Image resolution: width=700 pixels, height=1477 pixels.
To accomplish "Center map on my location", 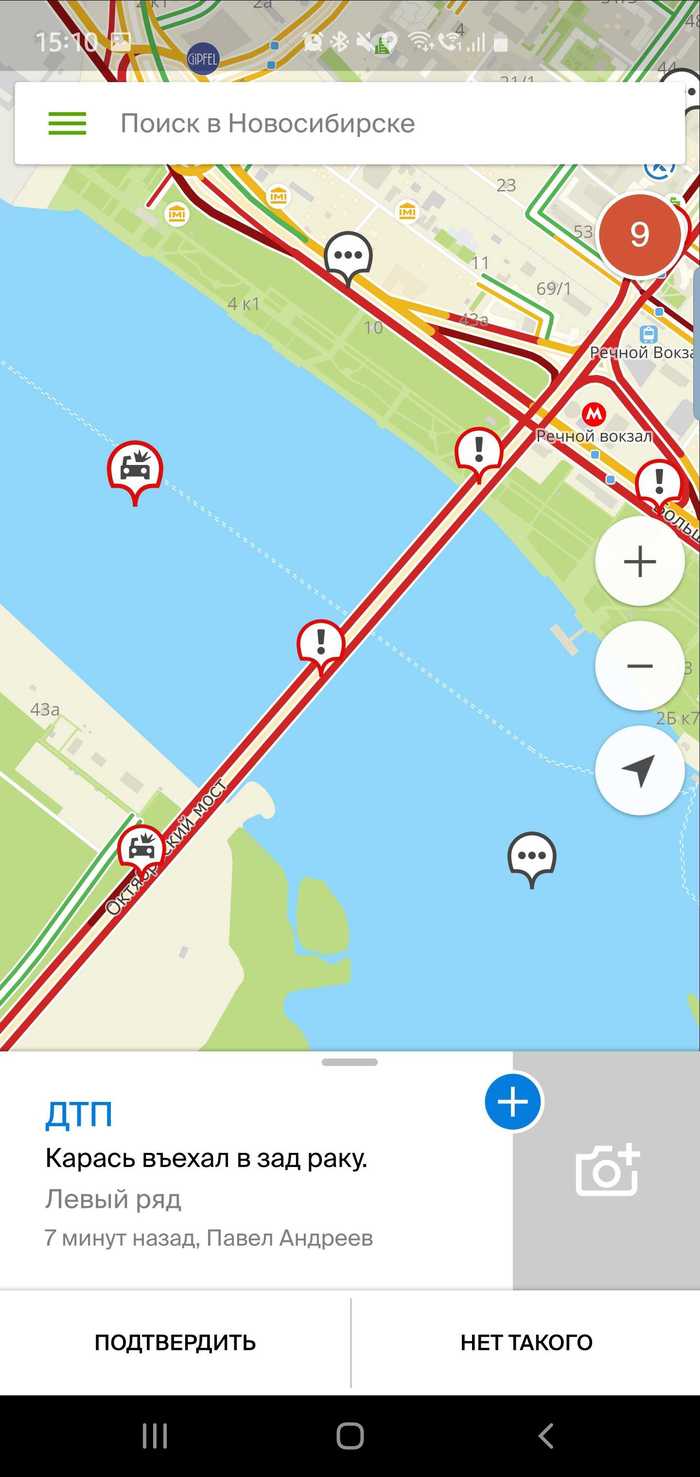I will coord(639,770).
